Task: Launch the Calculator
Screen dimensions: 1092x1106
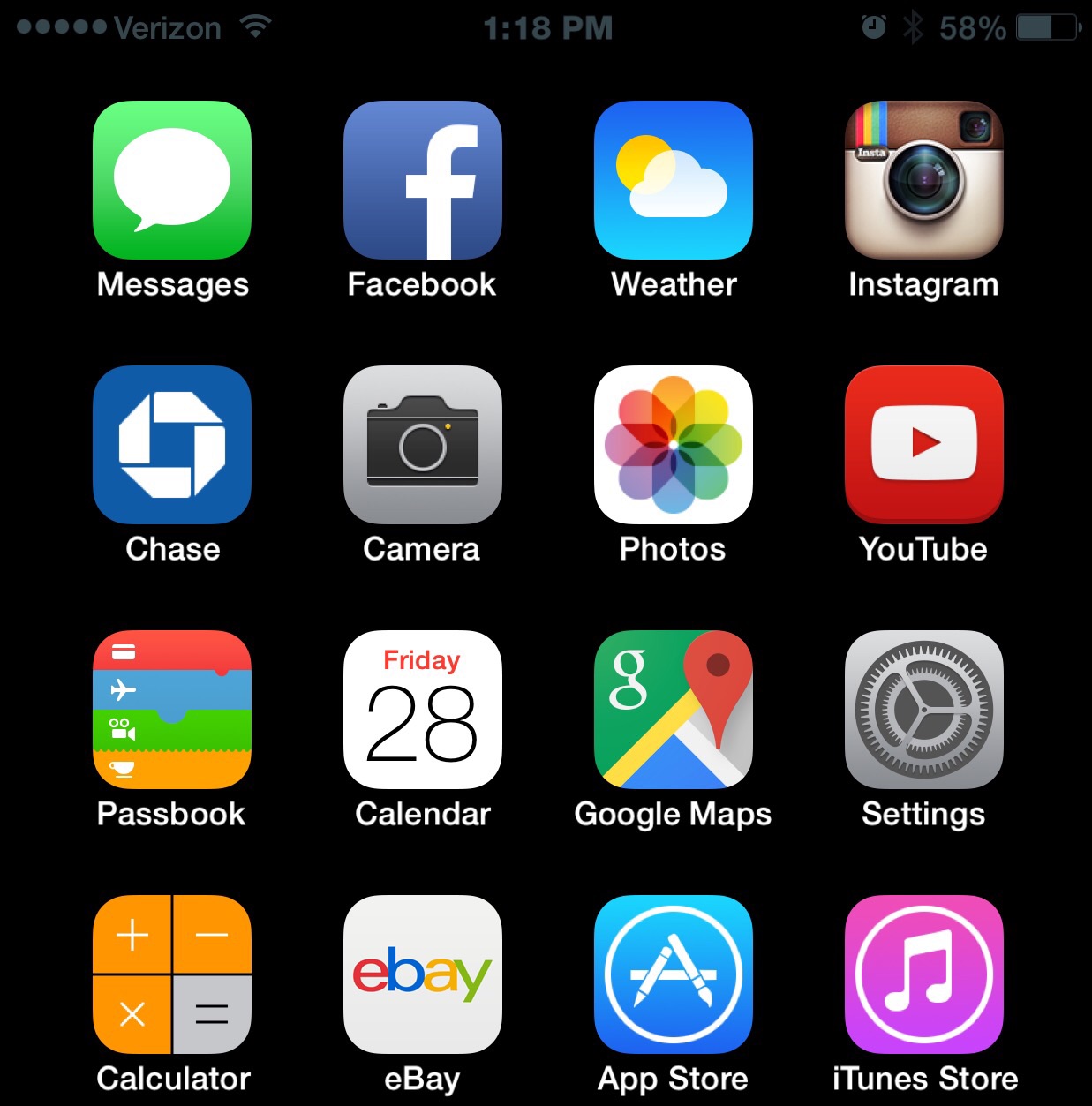Action: [172, 974]
